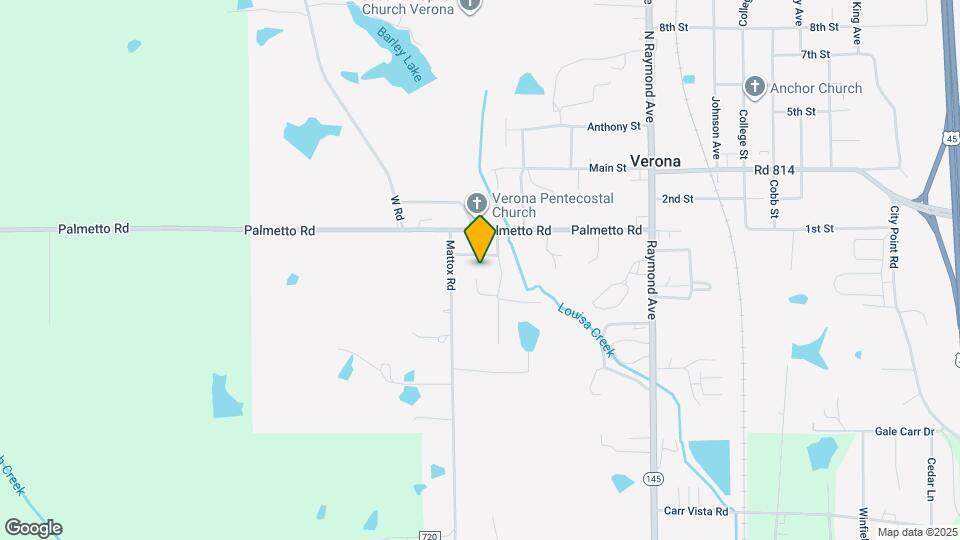Open the Verona Pentecostal Church place pin
Viewport: 960px width, 540px height.
click(476, 200)
